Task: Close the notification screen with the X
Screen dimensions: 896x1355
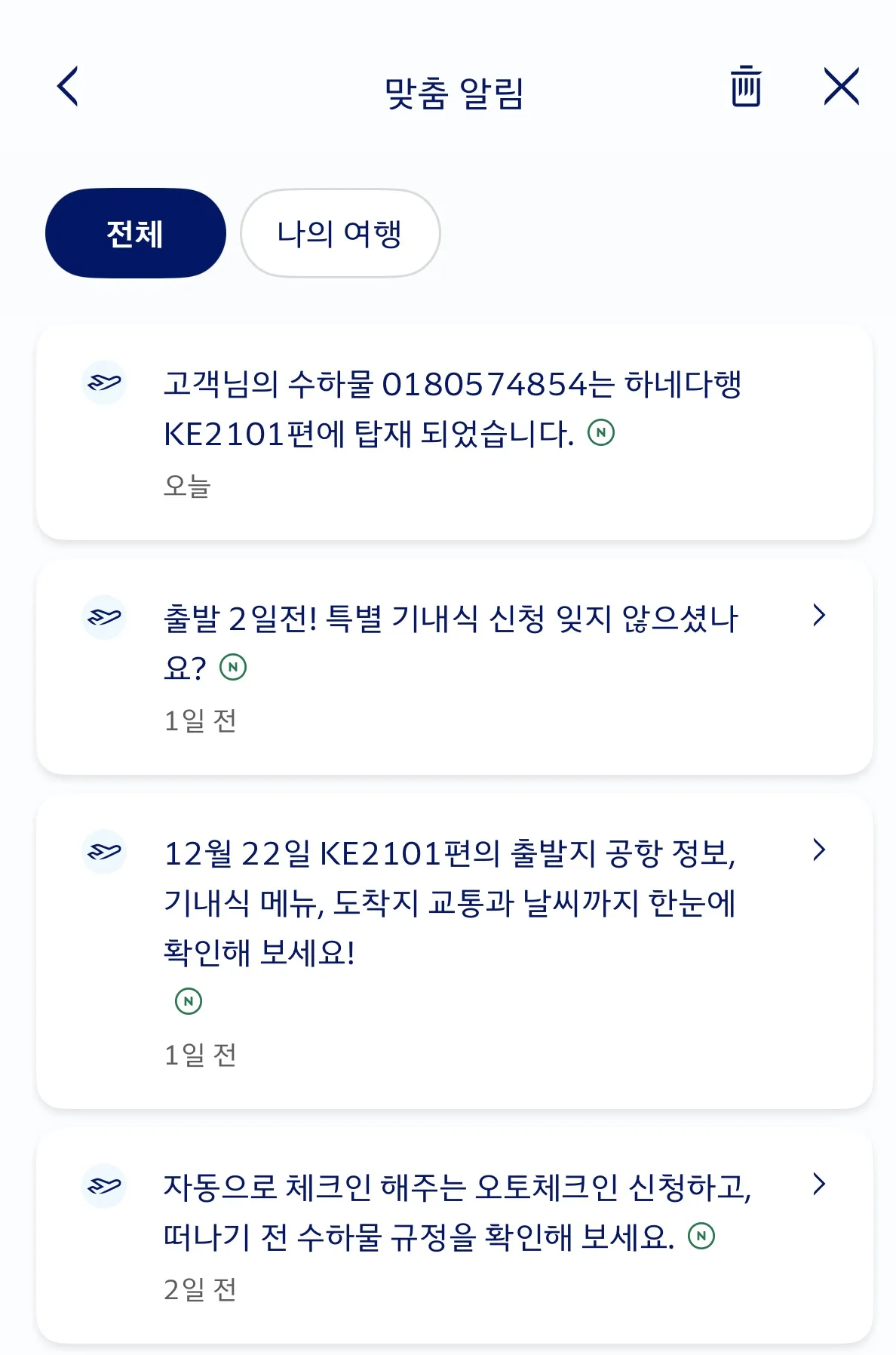Action: [840, 86]
